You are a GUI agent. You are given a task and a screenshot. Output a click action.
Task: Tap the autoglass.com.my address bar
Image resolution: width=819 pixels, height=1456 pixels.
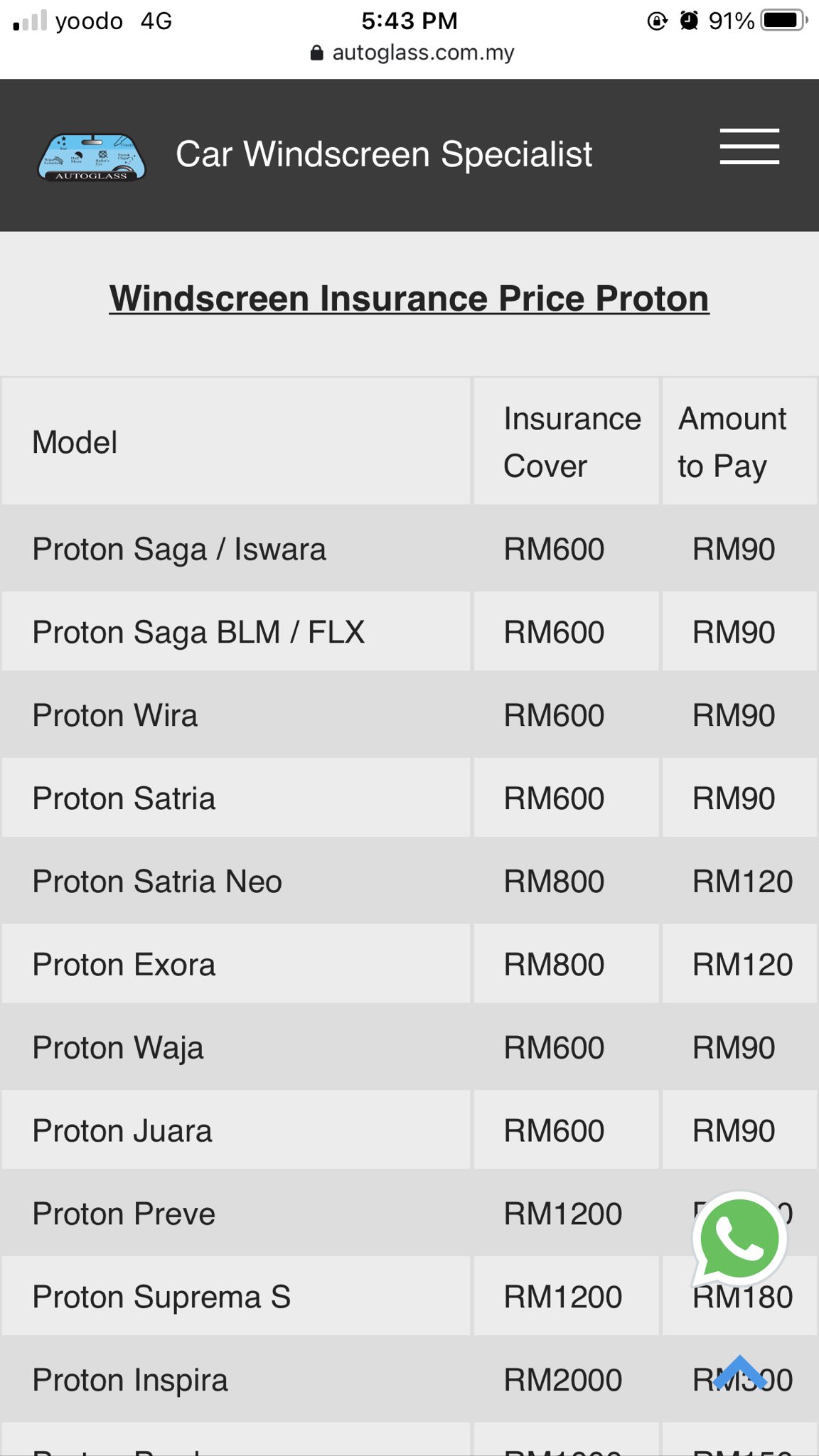(412, 53)
